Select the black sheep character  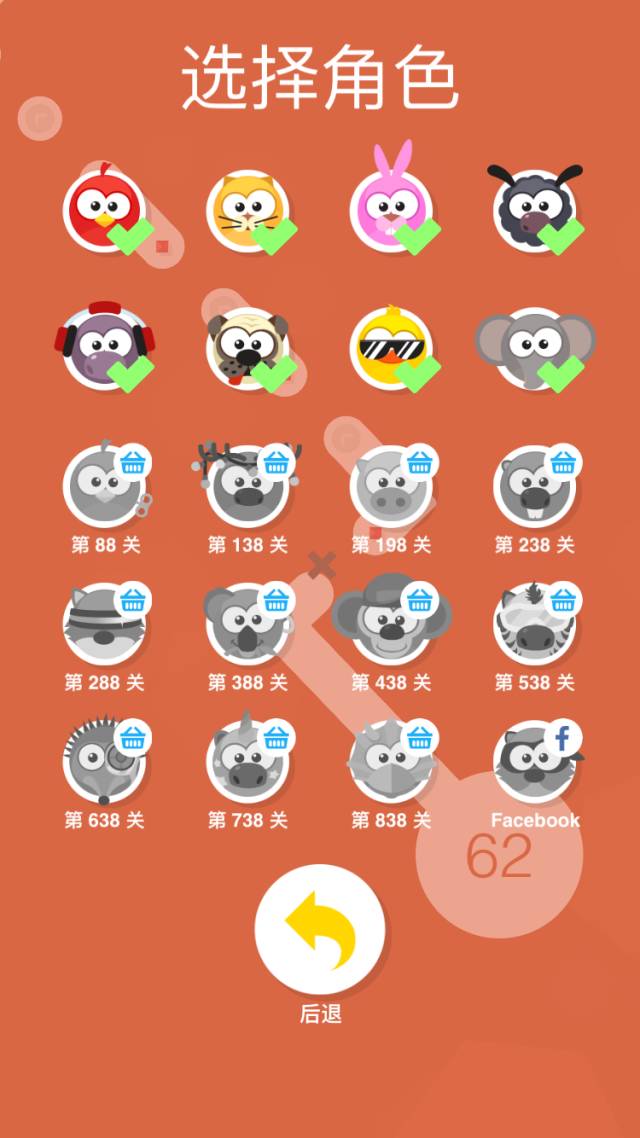[534, 210]
